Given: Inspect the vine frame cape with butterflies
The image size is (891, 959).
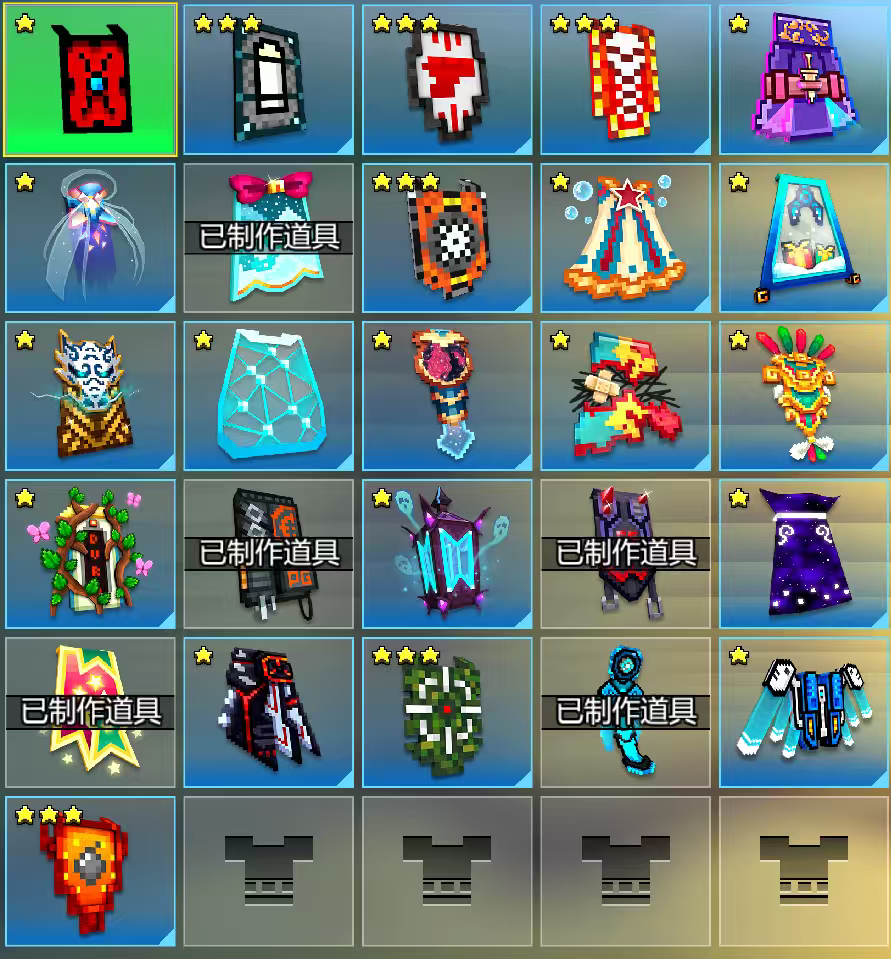Looking at the screenshot, I should pos(90,554).
